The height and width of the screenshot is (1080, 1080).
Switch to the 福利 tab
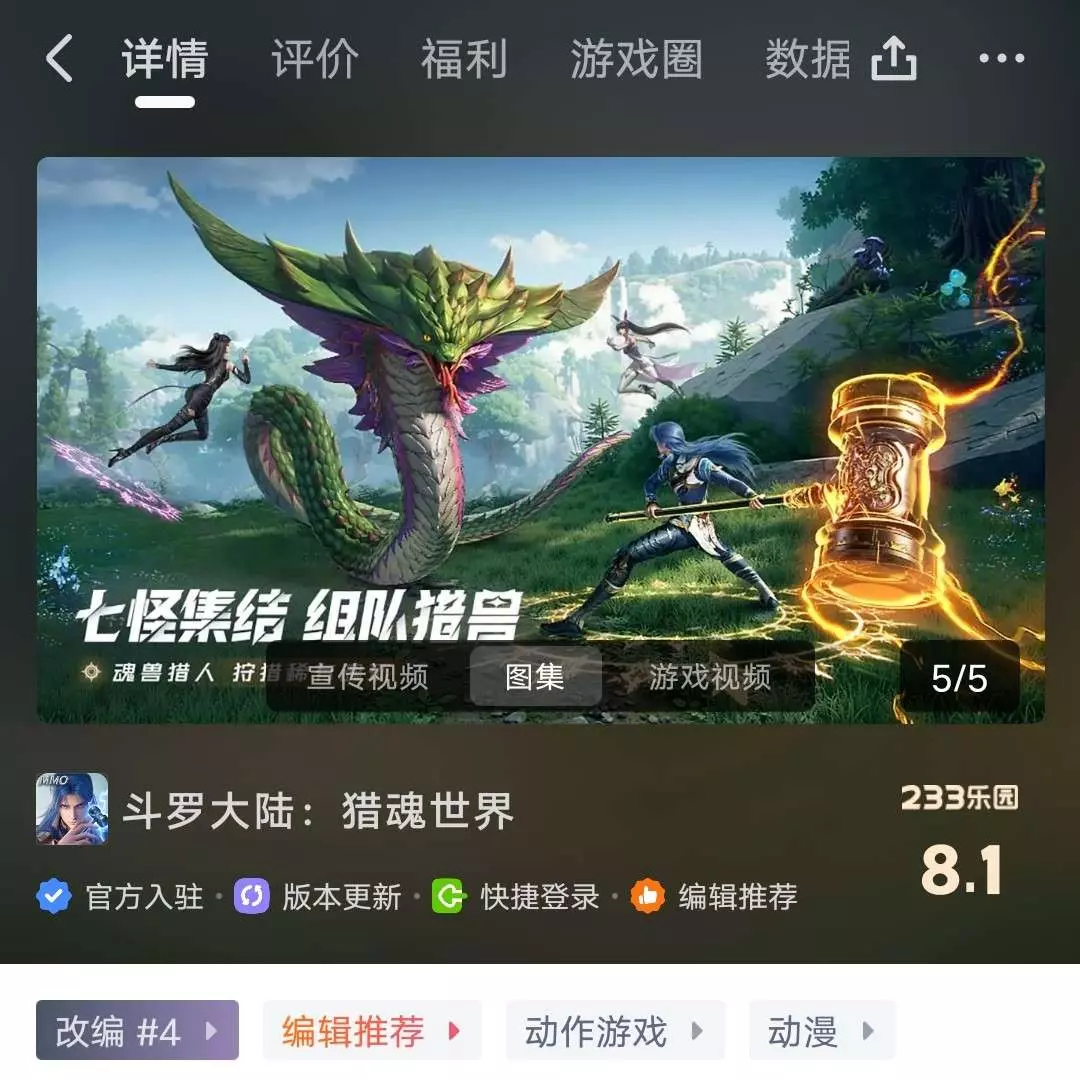pyautogui.click(x=463, y=59)
